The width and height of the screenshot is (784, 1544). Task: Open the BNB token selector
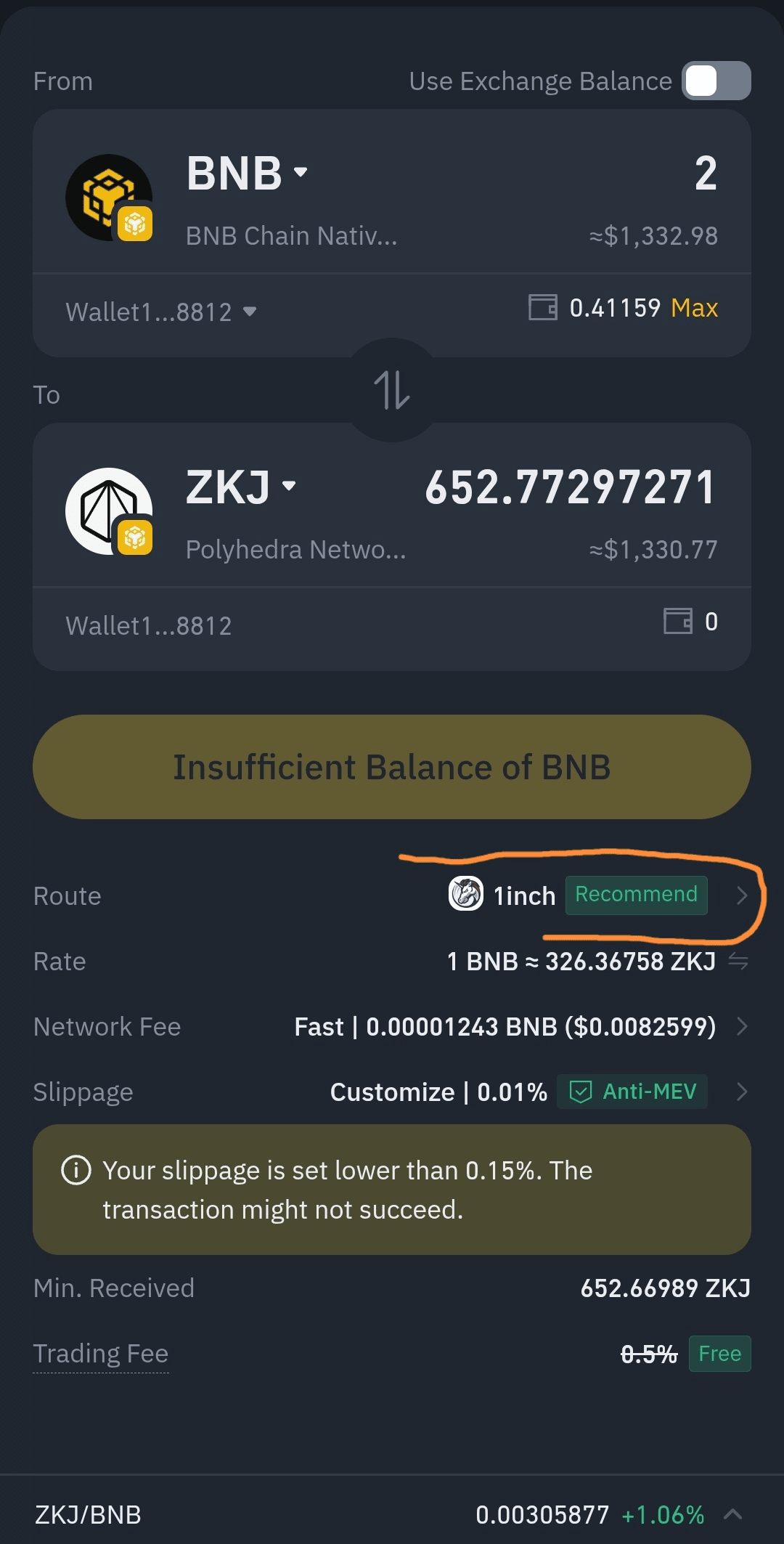(x=247, y=174)
